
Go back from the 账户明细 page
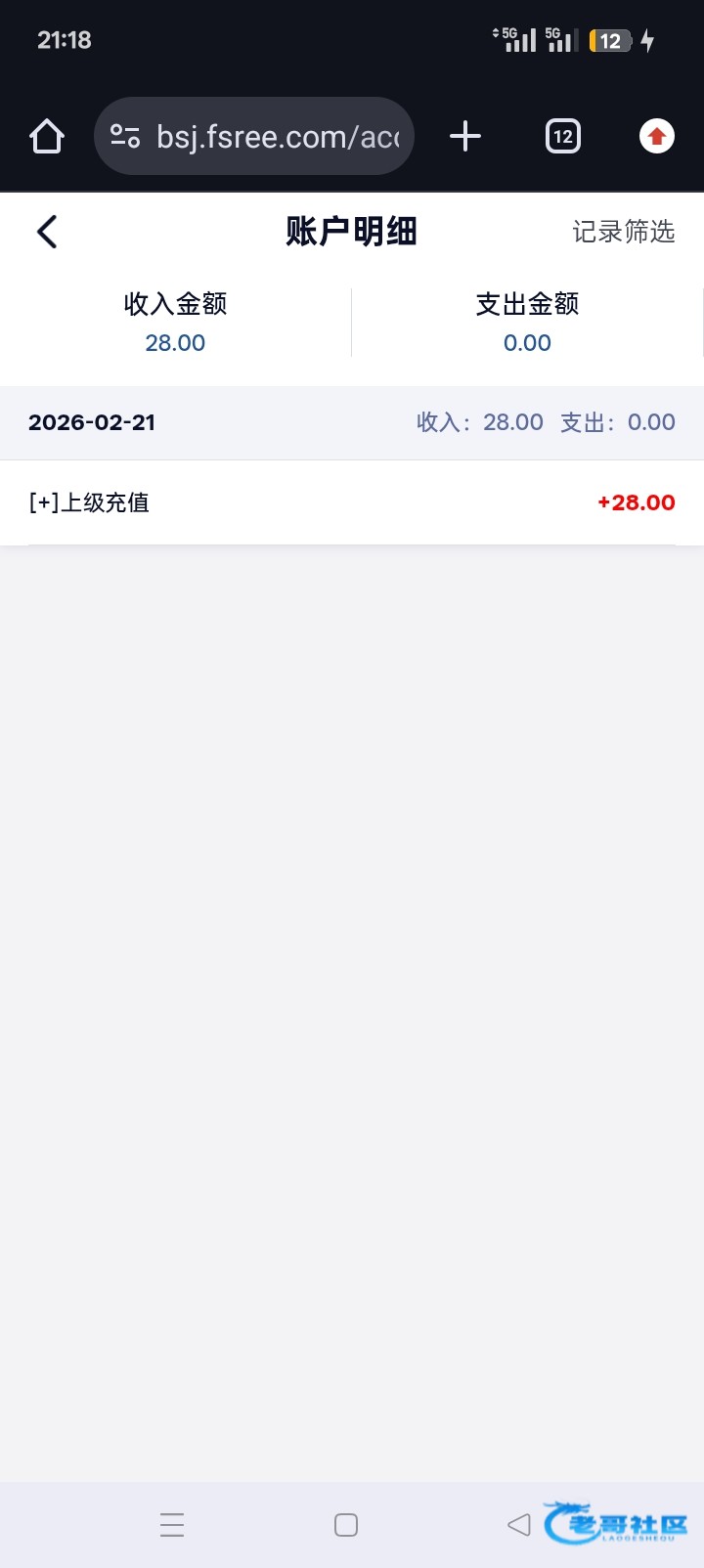pos(47,233)
